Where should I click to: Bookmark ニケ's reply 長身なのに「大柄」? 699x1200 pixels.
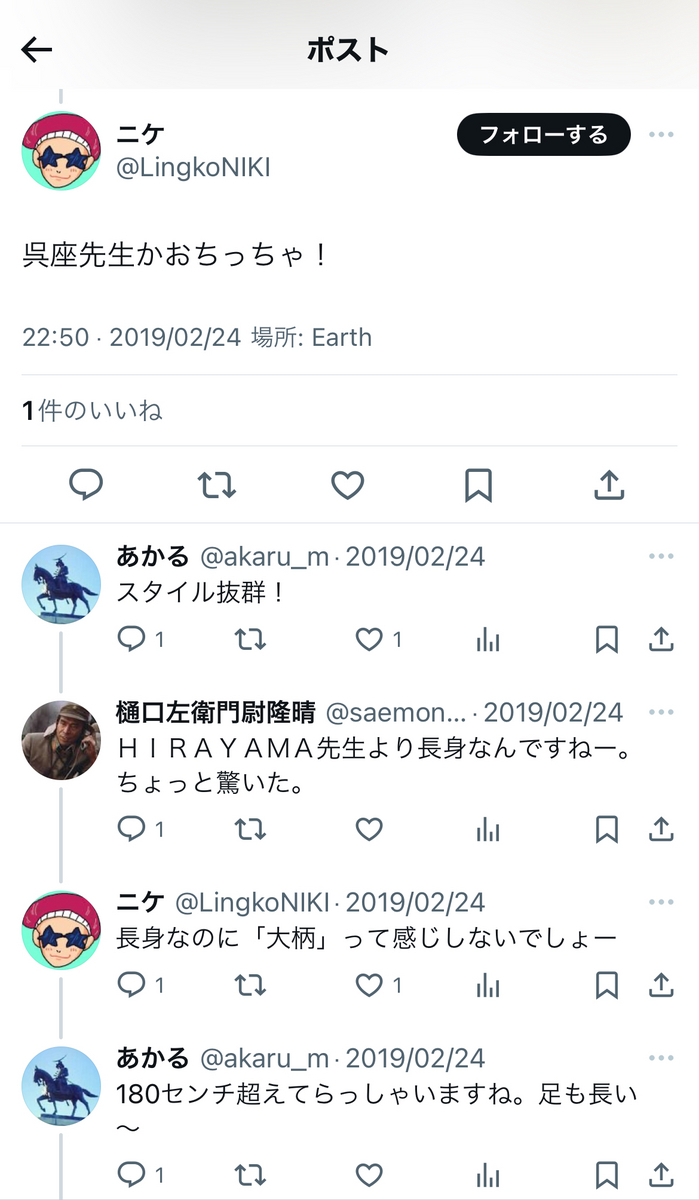point(606,986)
